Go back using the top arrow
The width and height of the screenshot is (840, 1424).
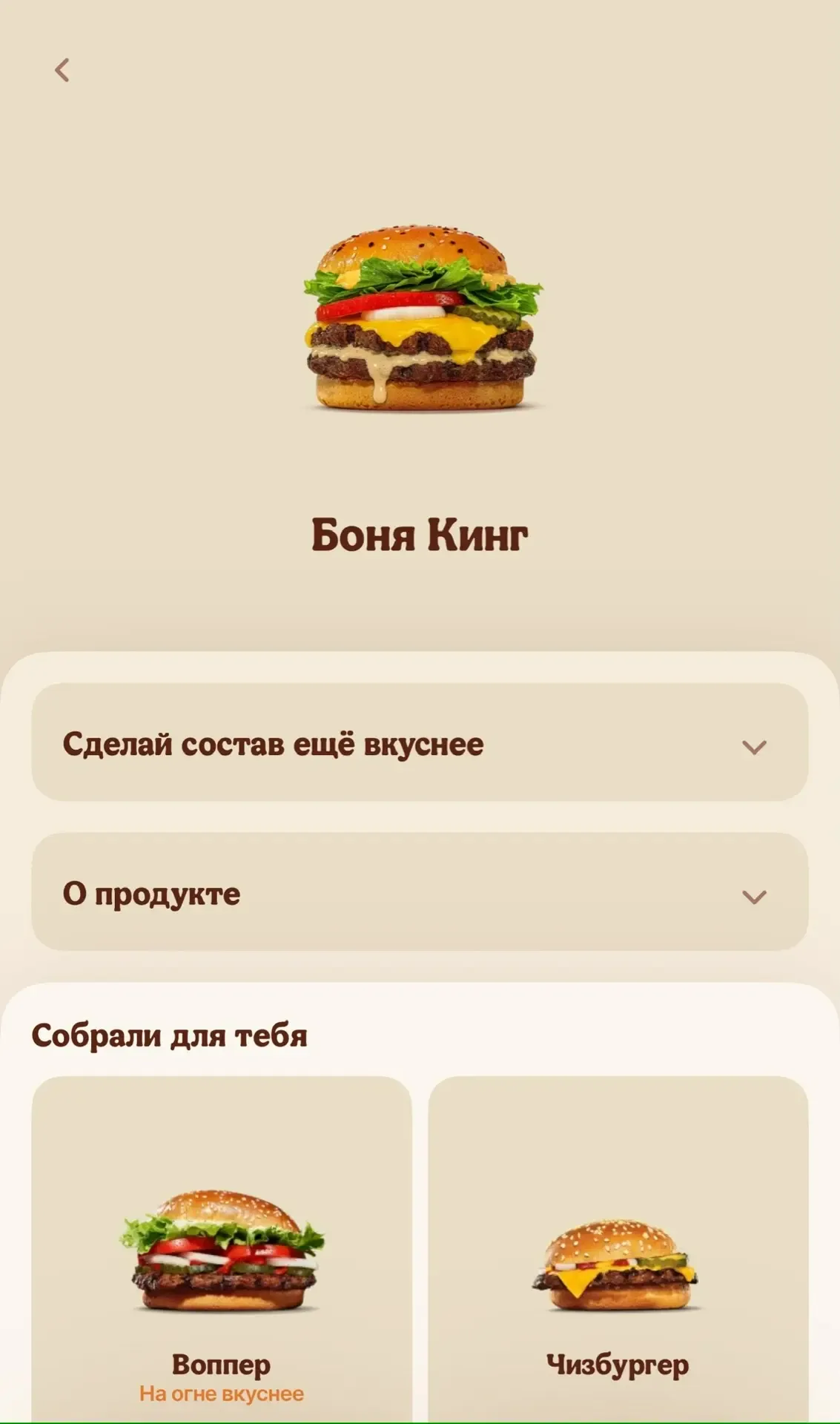tap(62, 70)
